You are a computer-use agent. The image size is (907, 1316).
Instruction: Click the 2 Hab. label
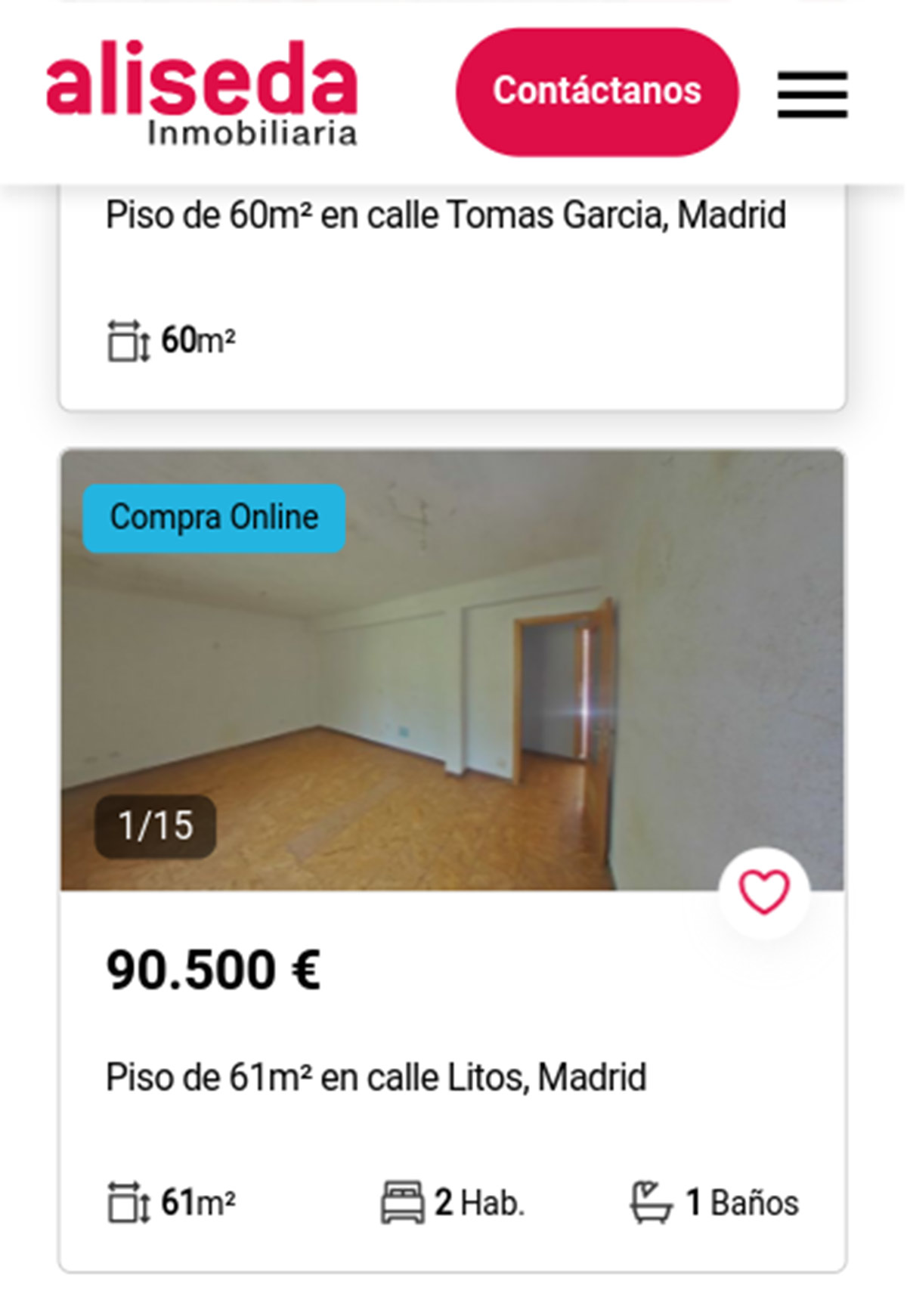pyautogui.click(x=479, y=1200)
